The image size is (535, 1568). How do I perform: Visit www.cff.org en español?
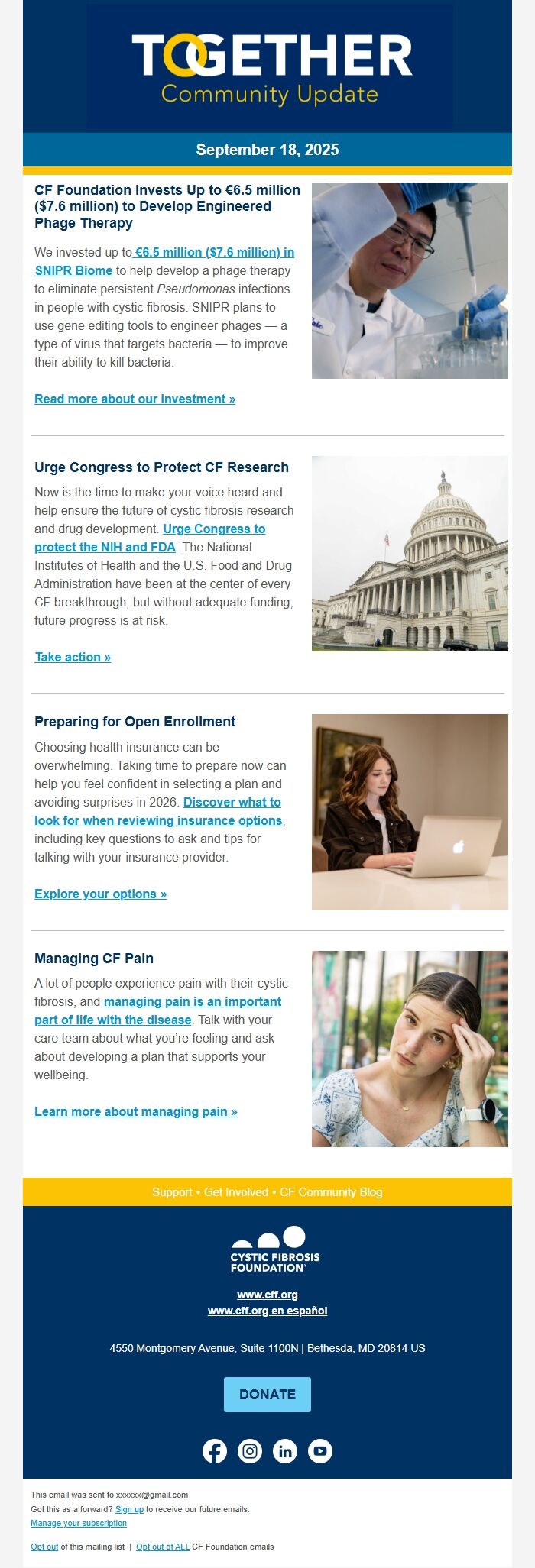click(267, 1311)
